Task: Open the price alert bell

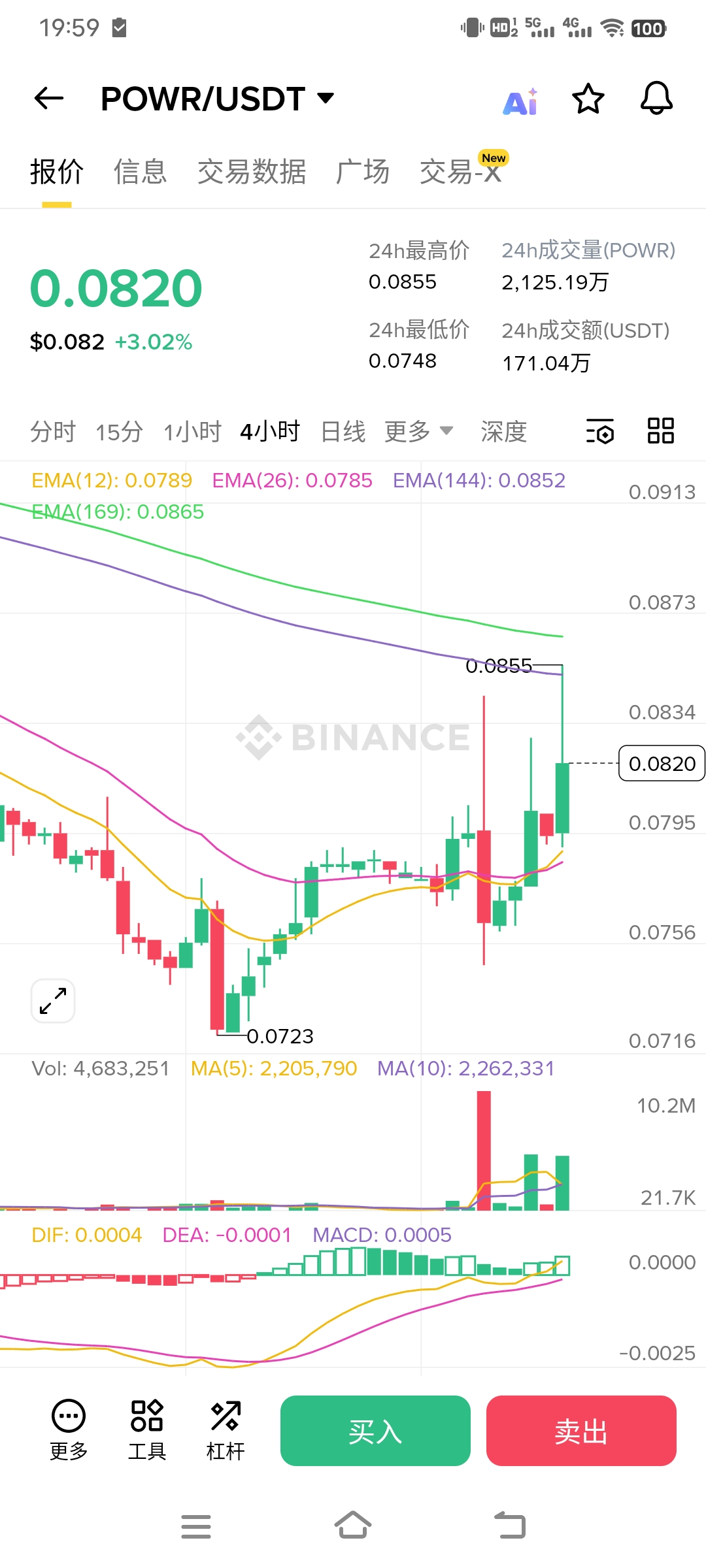Action: (x=656, y=99)
